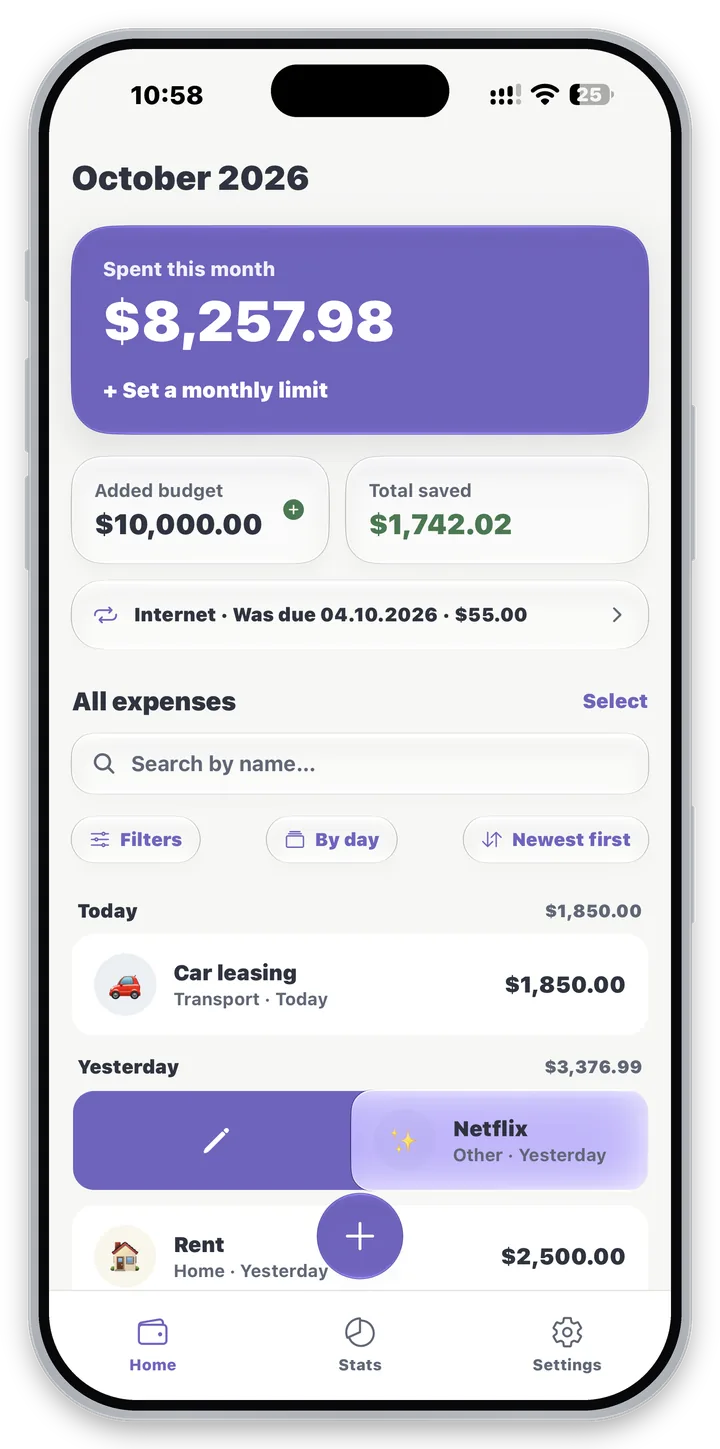Screen dimensions: 720x1449
Task: Open the Car leasing expense
Action: pos(360,985)
